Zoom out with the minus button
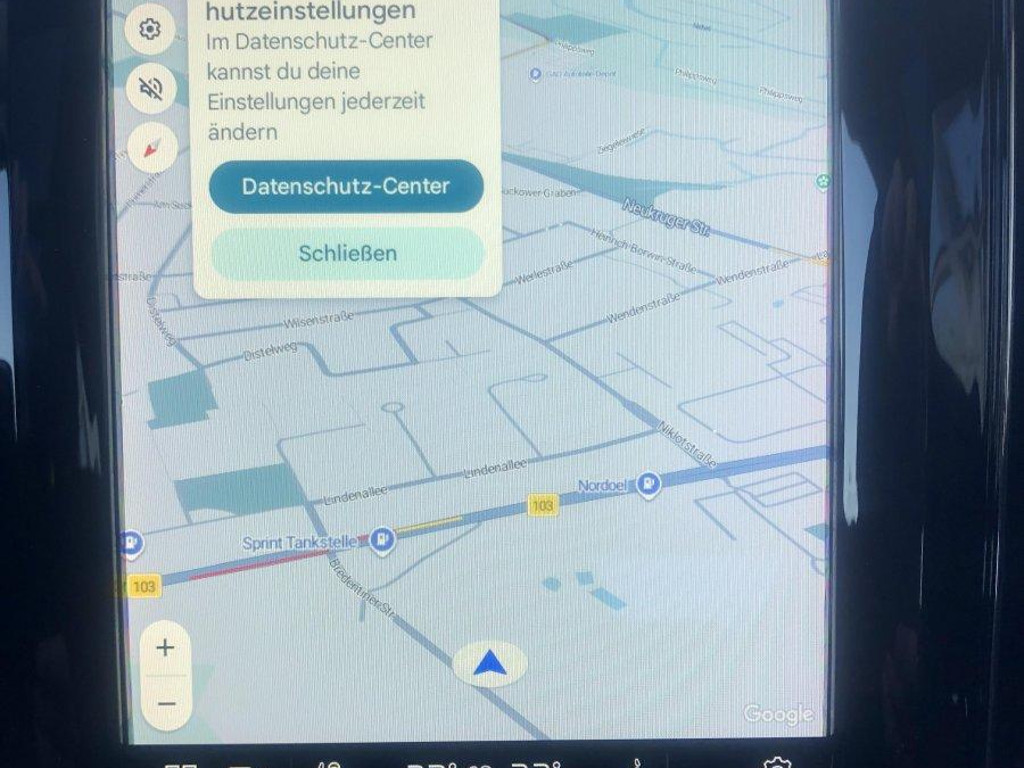This screenshot has height=768, width=1024. 165,704
